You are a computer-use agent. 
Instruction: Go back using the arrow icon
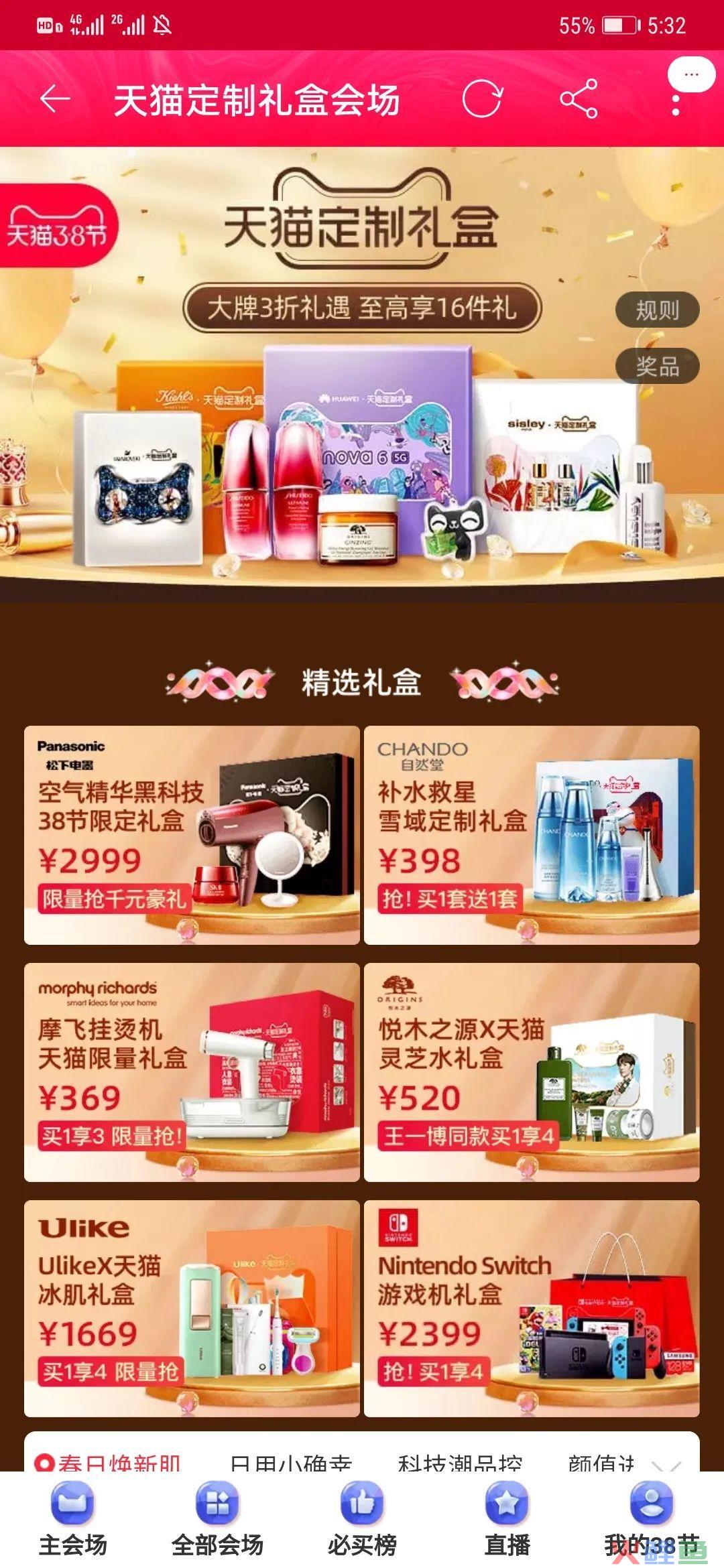55,99
